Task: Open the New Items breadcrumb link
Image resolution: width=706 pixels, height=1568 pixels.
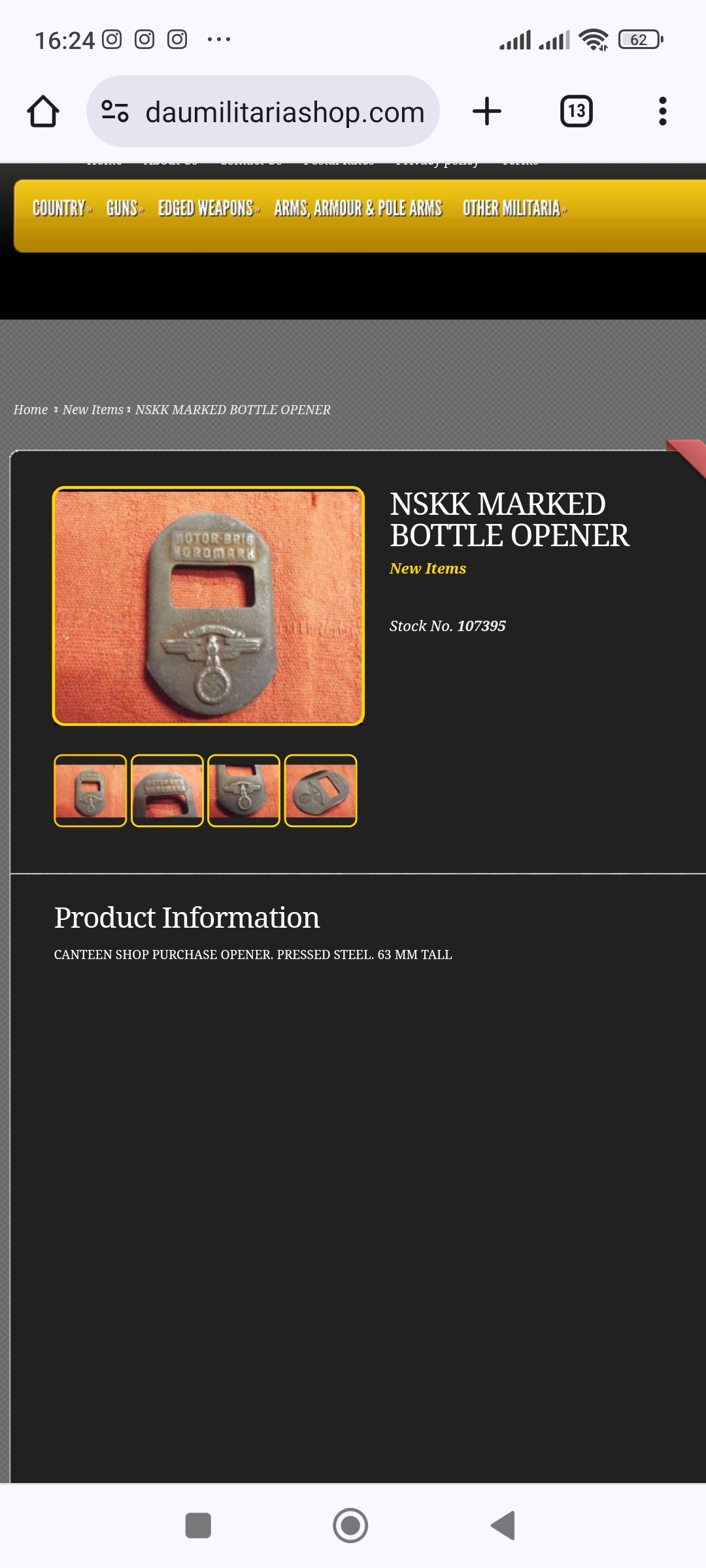Action: click(x=93, y=410)
